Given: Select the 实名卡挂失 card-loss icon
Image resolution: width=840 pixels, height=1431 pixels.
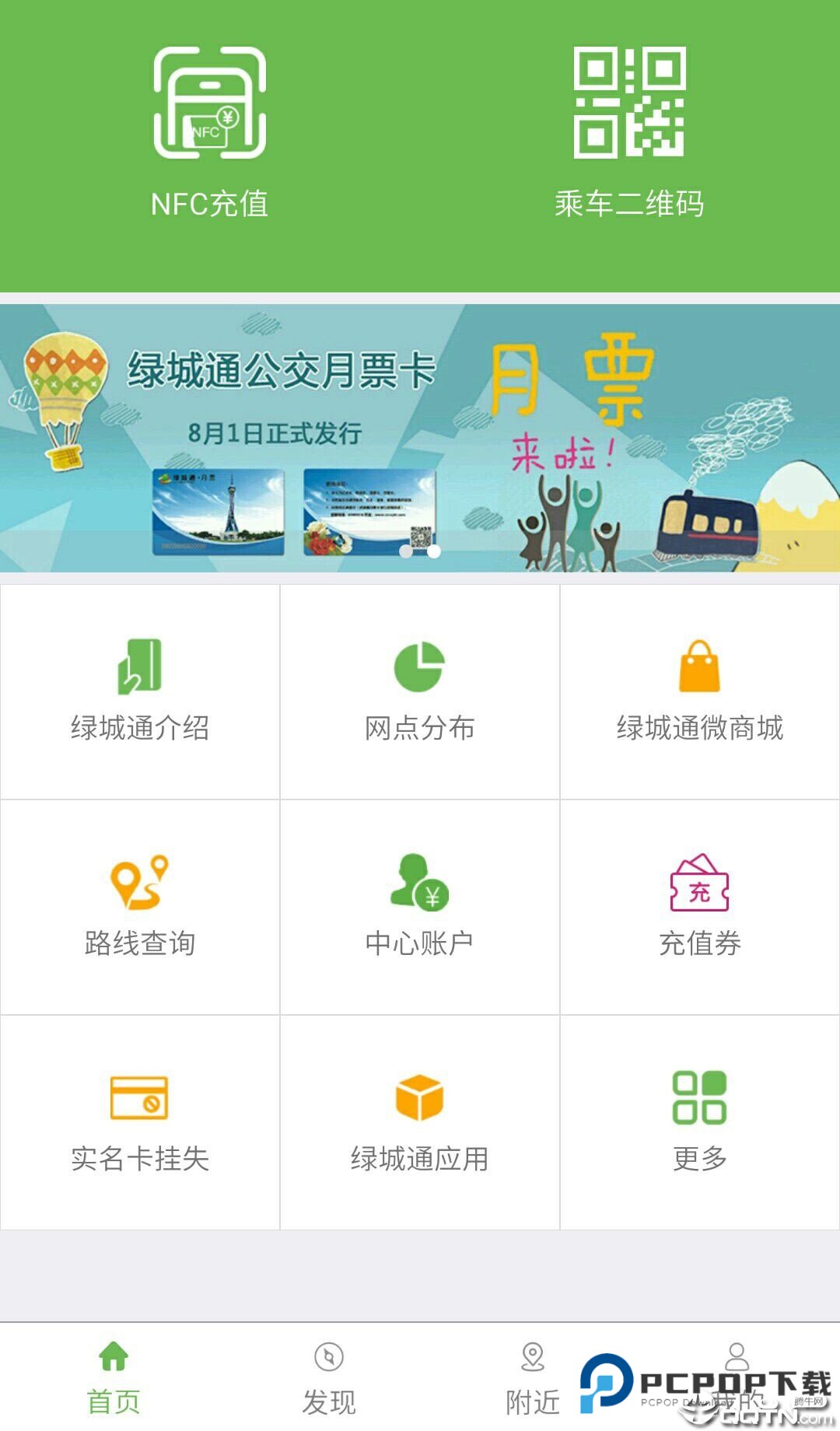Looking at the screenshot, I should coord(138,1097).
